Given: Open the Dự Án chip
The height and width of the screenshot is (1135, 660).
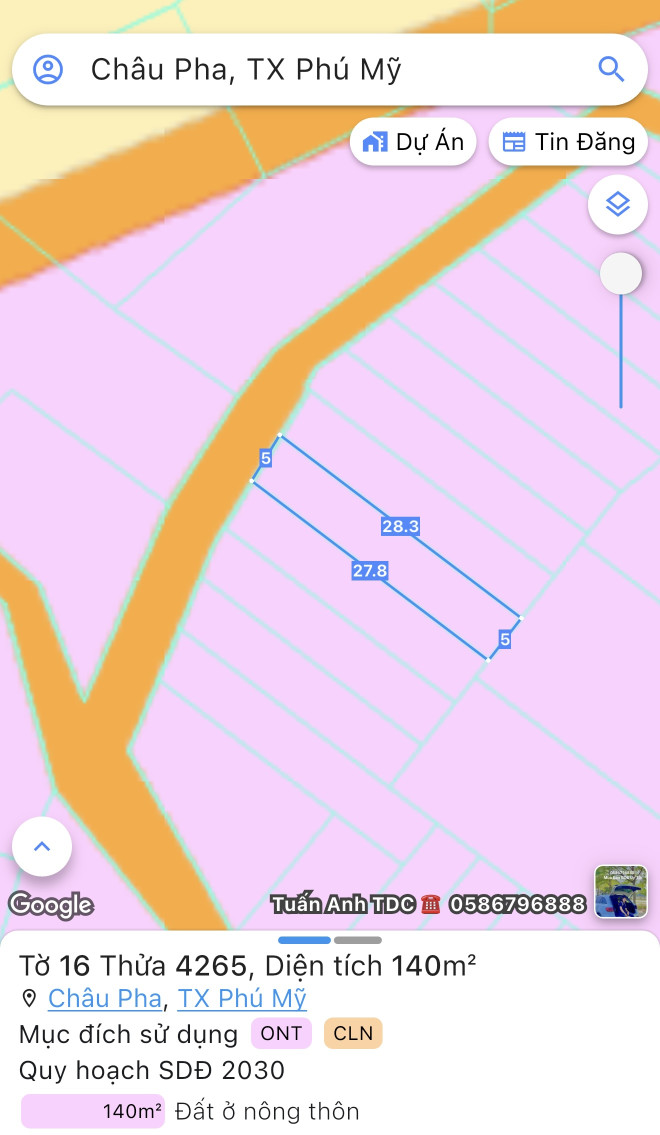Looking at the screenshot, I should pos(413,142).
